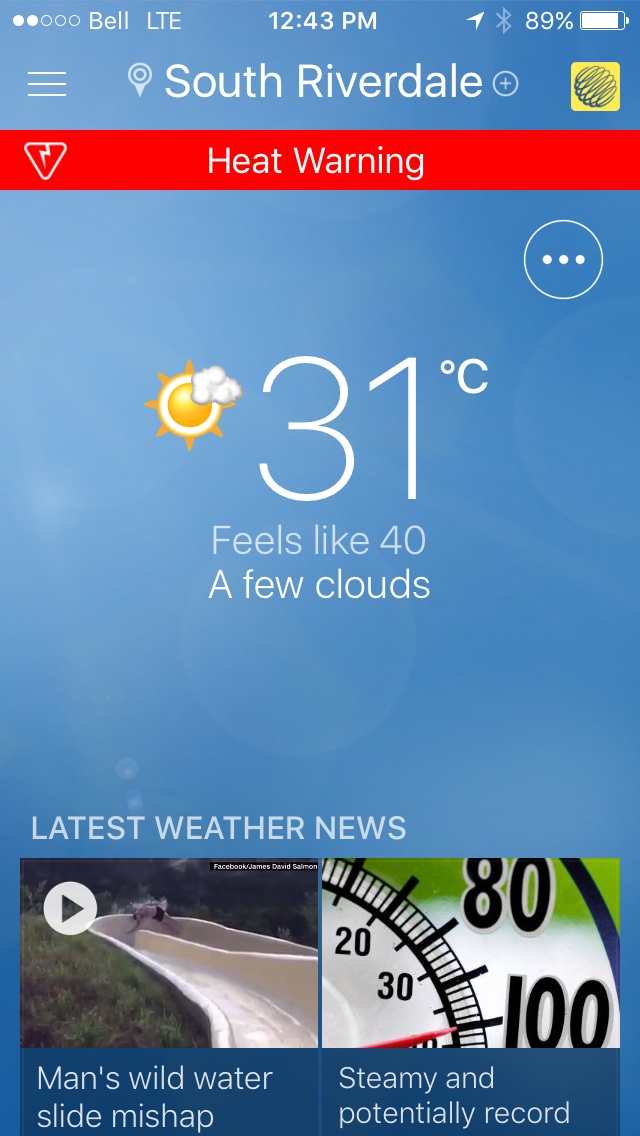Add a location with the plus icon
Image resolution: width=640 pixels, height=1136 pixels.
coord(506,84)
